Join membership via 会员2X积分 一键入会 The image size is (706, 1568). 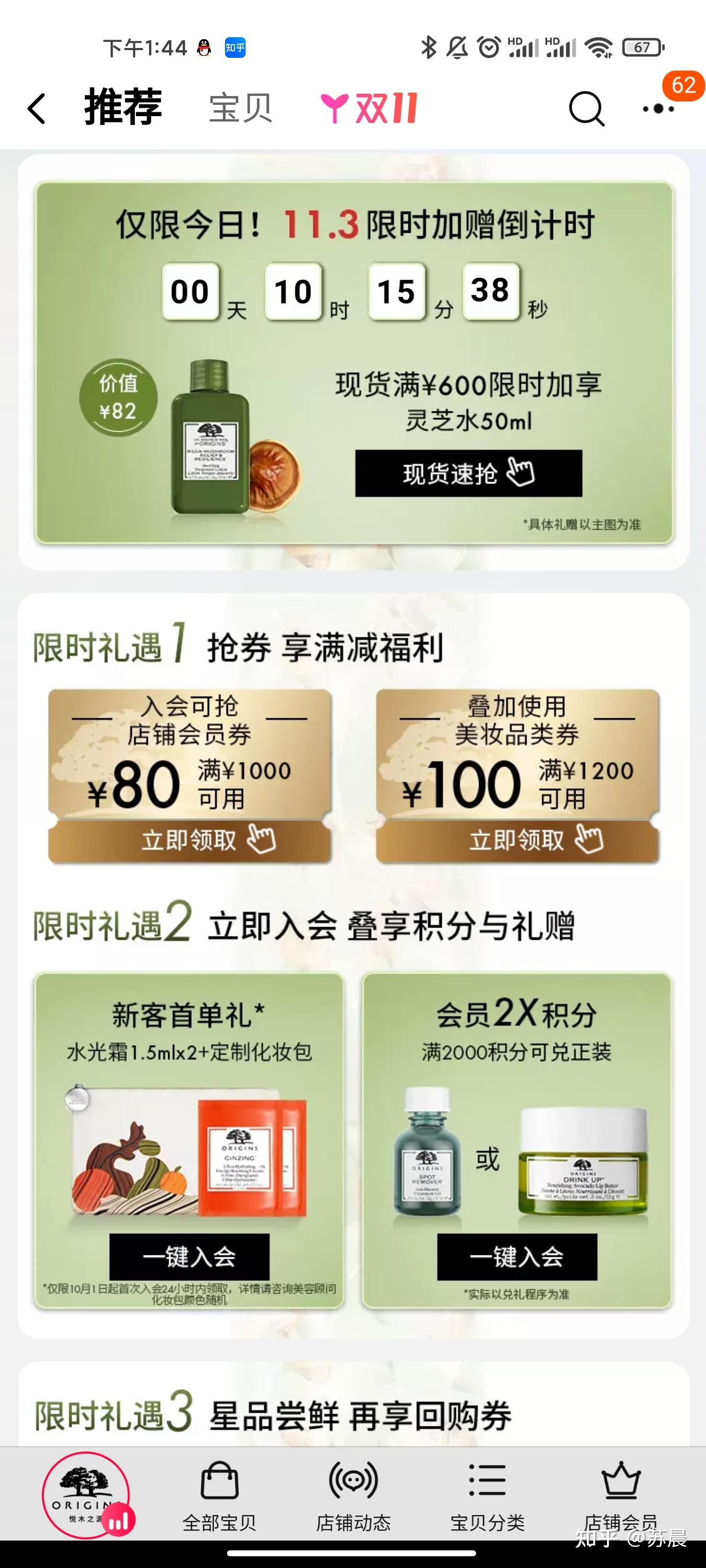[517, 1256]
